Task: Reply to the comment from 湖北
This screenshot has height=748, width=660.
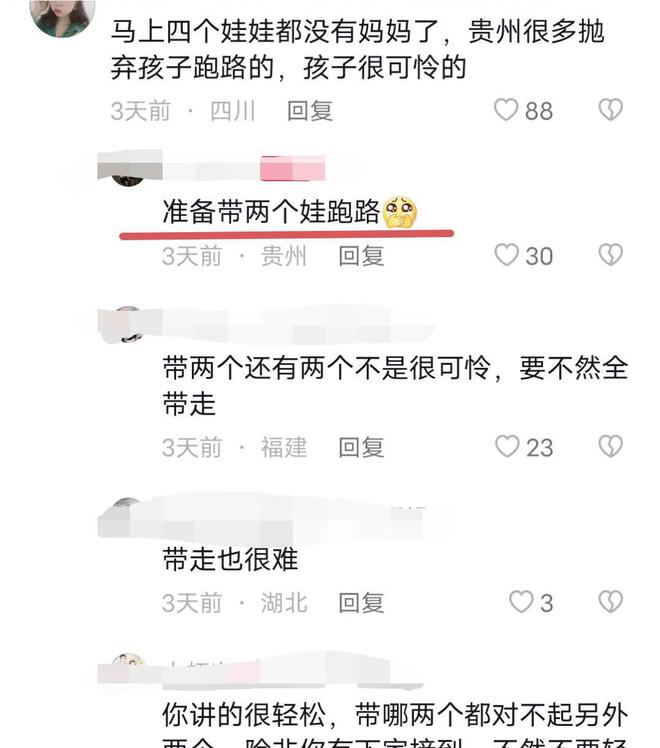Action: click(x=361, y=603)
